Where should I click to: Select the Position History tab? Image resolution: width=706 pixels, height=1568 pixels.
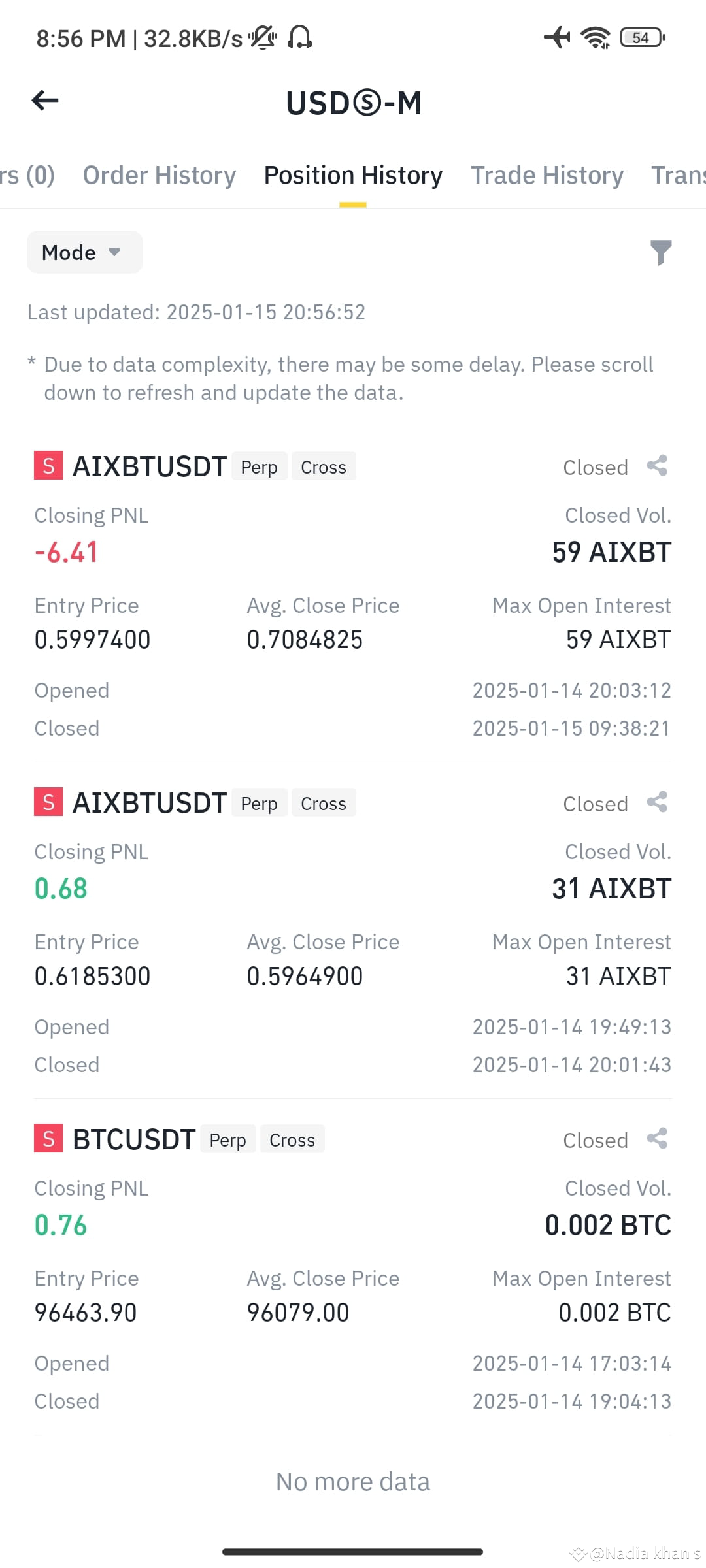[x=353, y=175]
